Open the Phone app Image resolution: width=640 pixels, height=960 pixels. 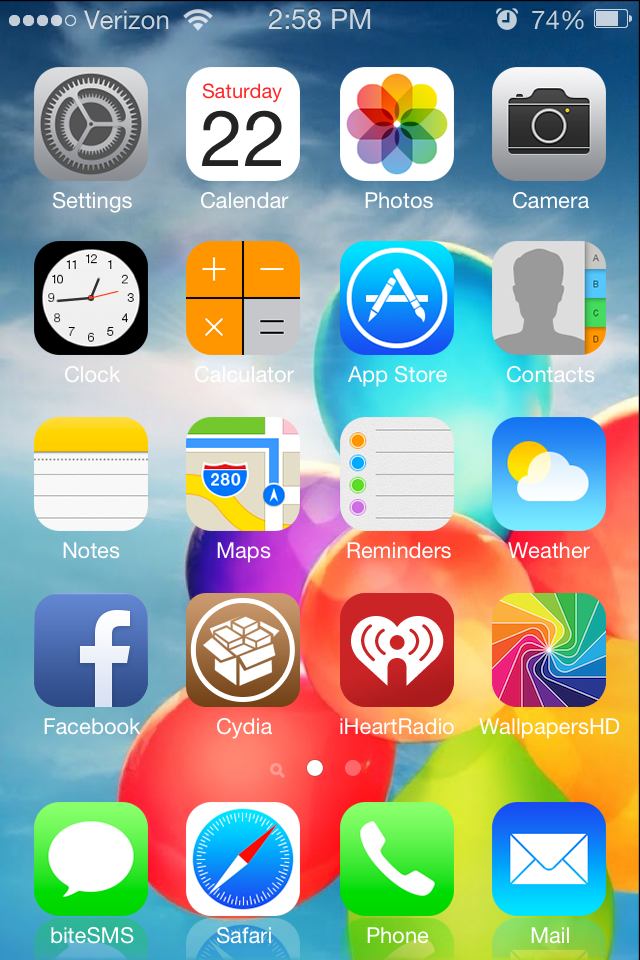point(397,859)
